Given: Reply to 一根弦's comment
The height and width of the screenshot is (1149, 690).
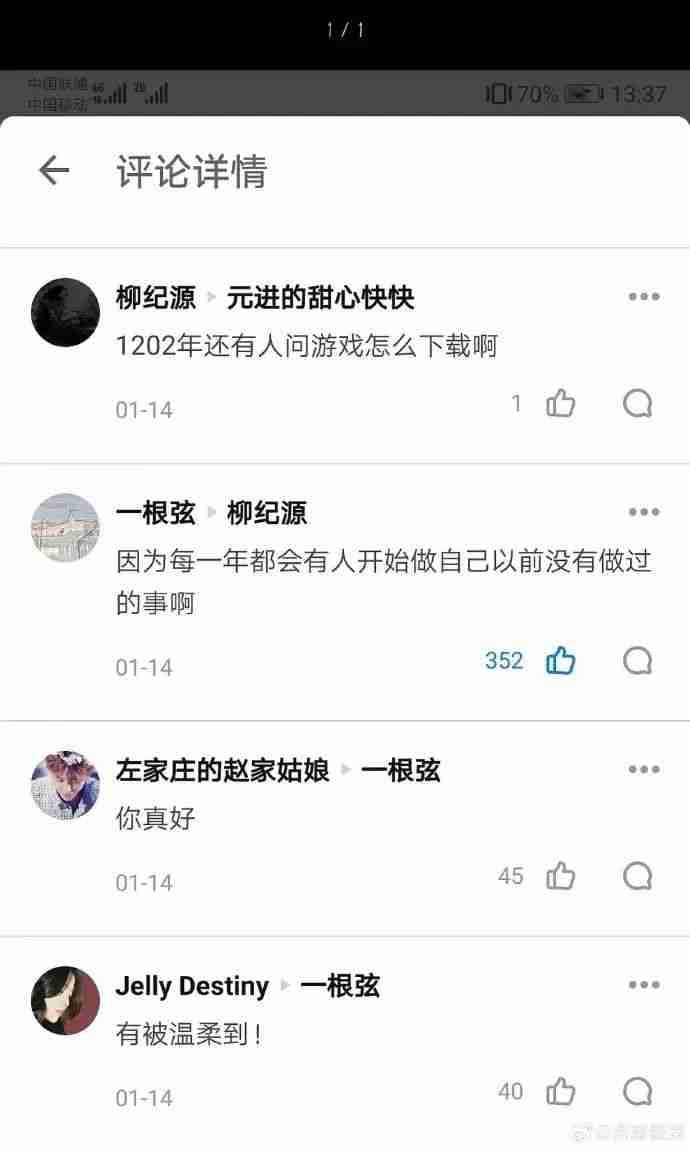Looking at the screenshot, I should [638, 661].
